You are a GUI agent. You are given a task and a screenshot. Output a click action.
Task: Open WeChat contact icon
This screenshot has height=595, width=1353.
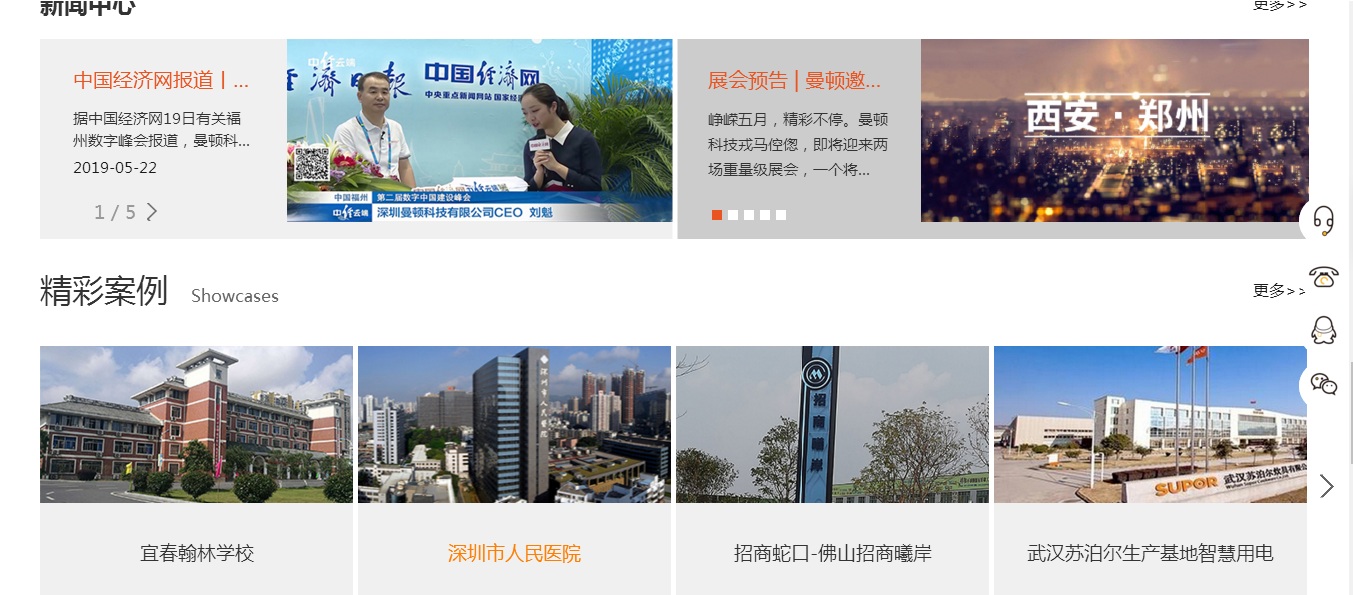click(x=1324, y=384)
